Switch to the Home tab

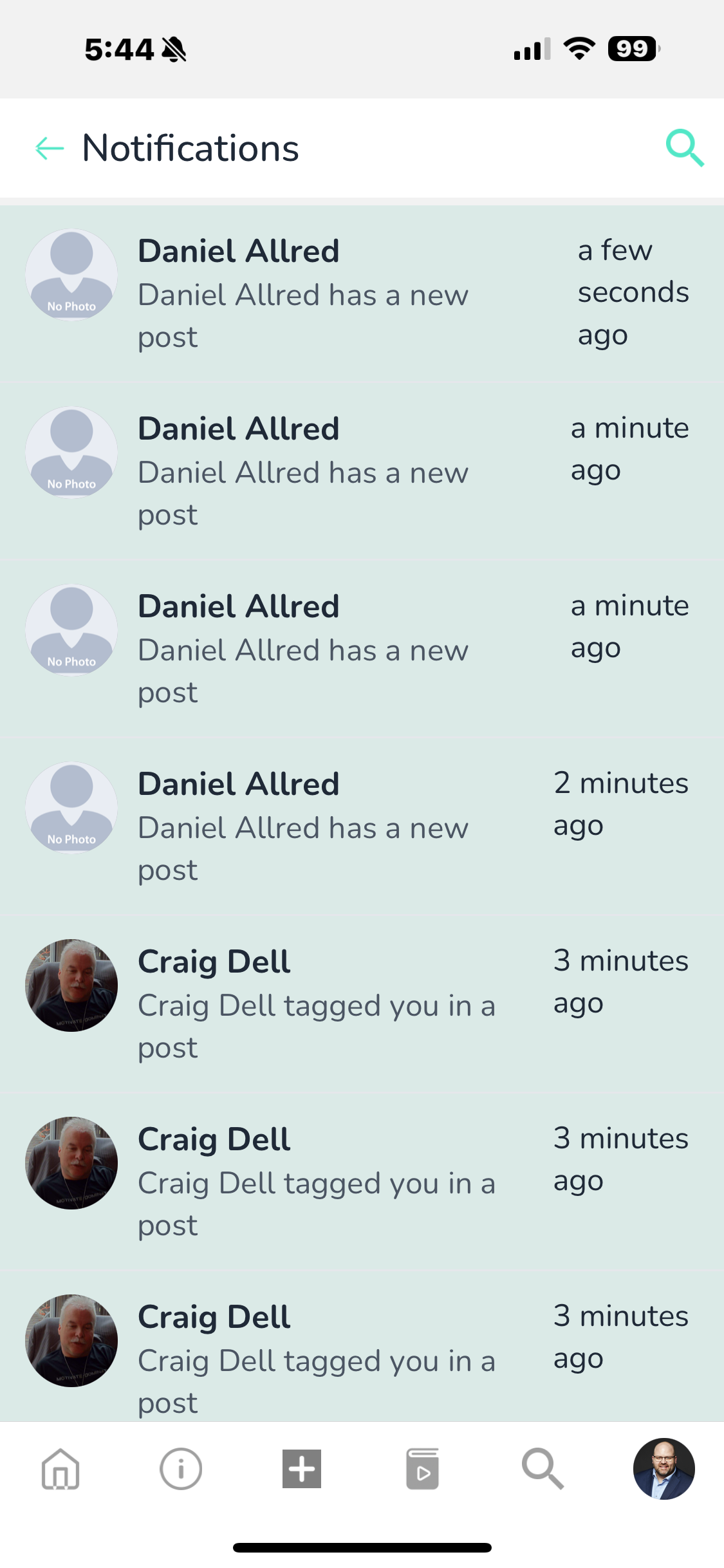pos(60,1469)
